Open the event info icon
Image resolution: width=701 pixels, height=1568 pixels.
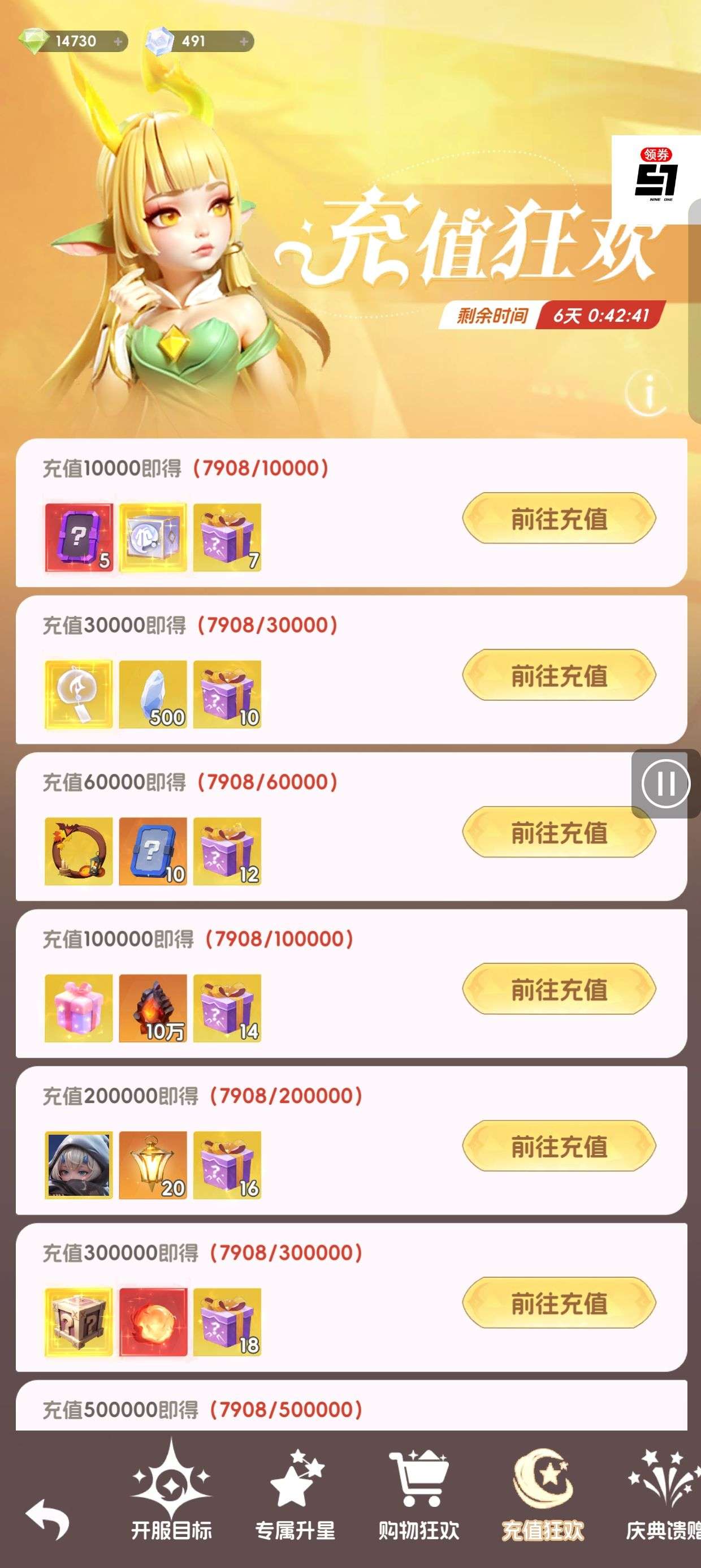coord(648,392)
